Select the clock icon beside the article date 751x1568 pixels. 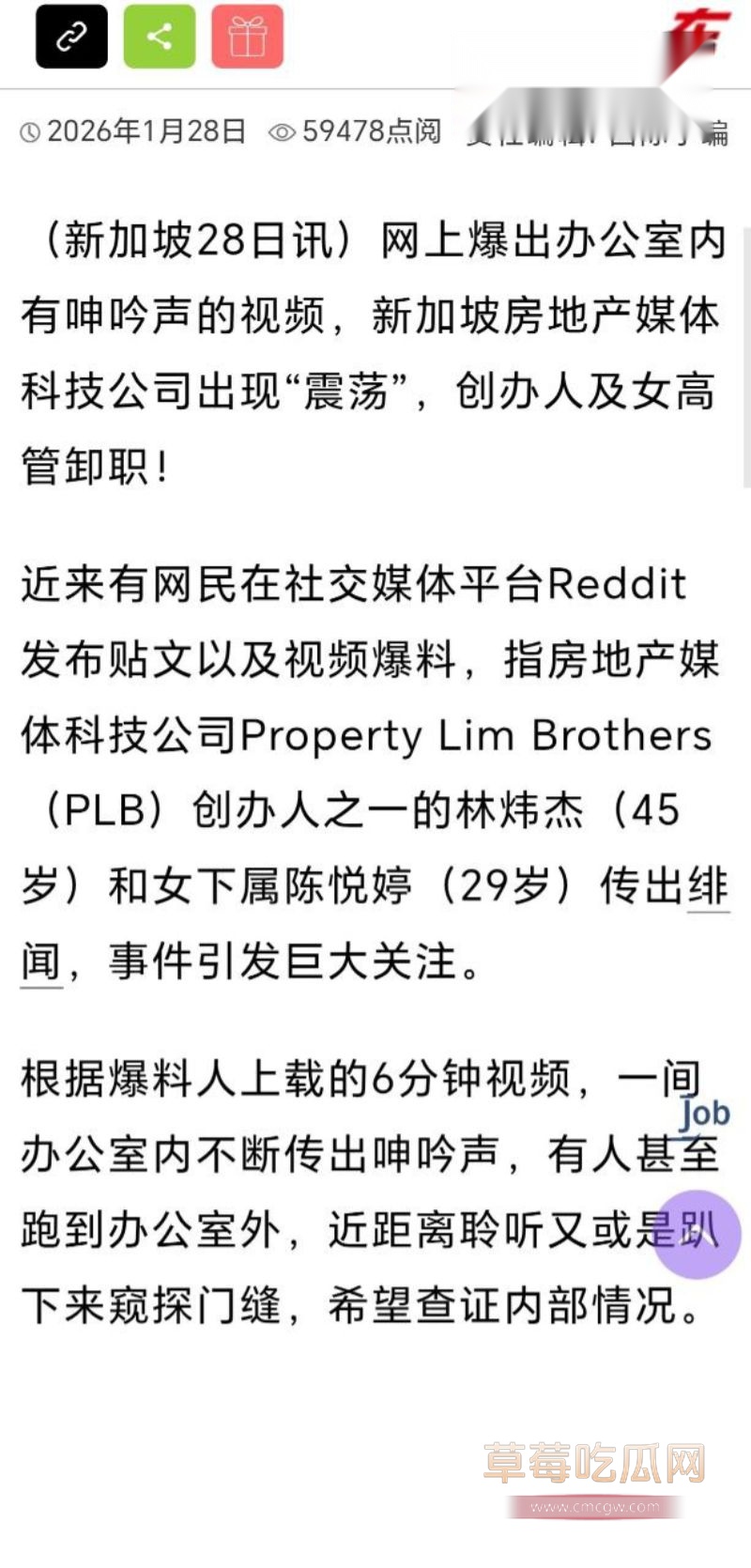point(30,132)
